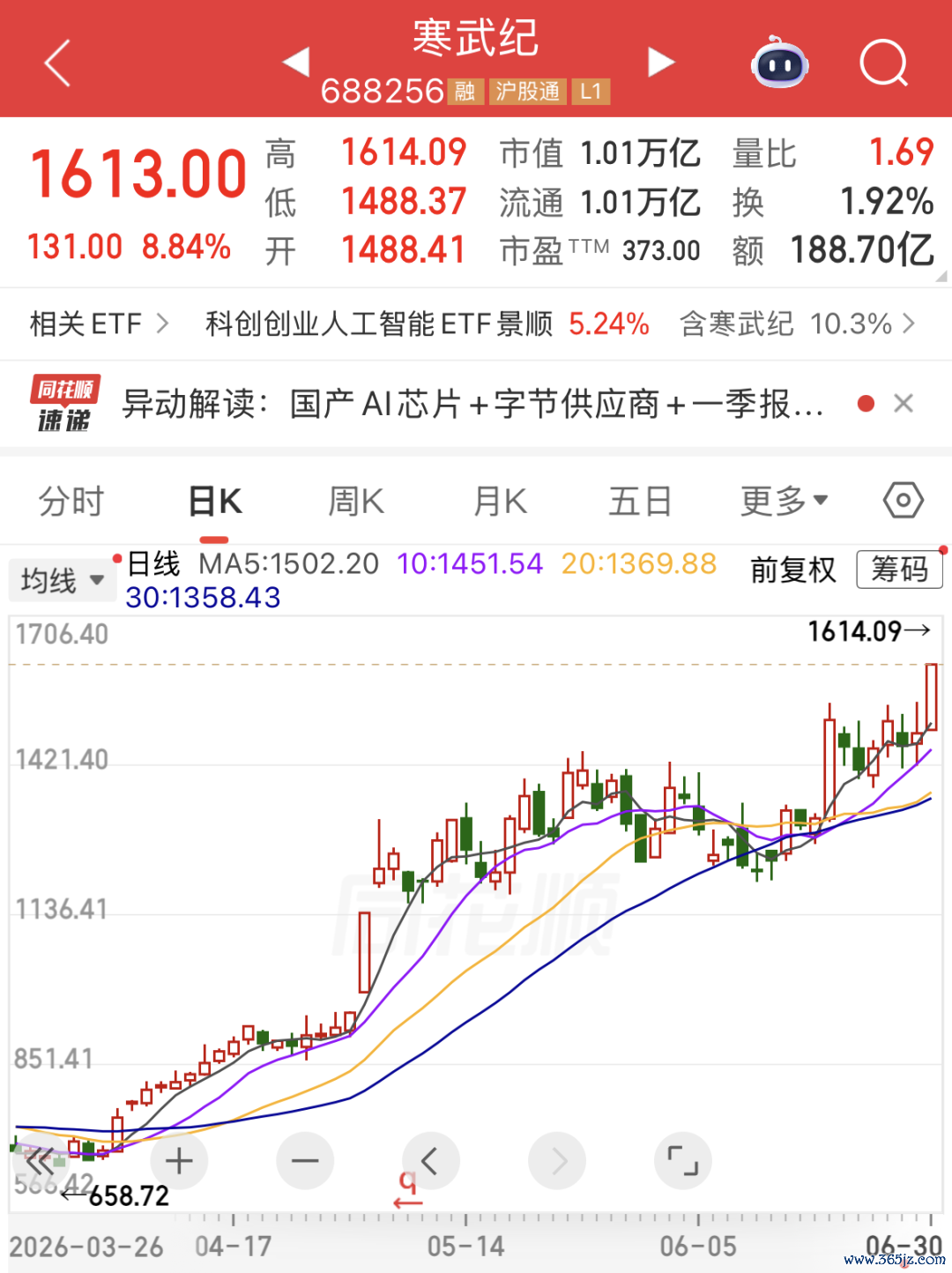Select the 周K tab
The width and height of the screenshot is (952, 1273).
pos(356,502)
